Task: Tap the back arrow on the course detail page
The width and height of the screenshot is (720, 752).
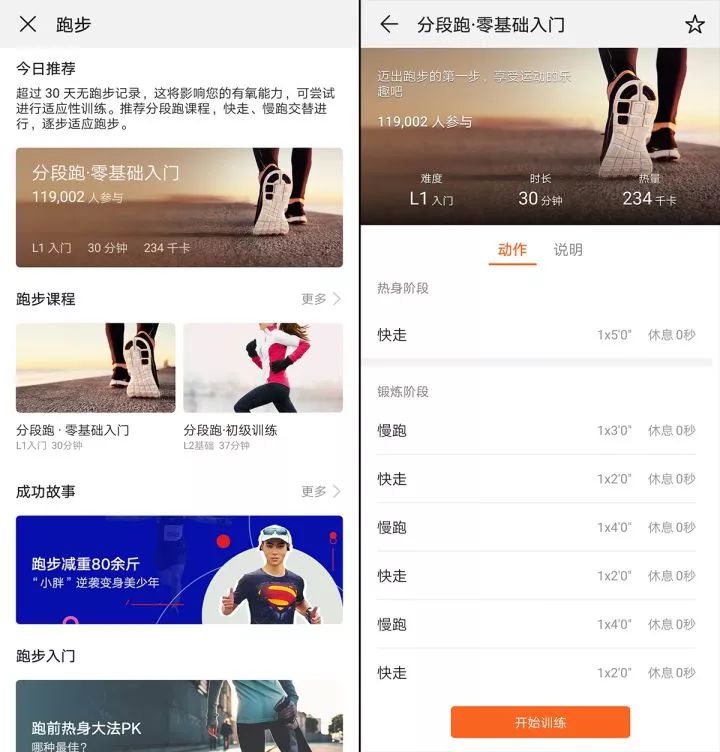Action: pyautogui.click(x=388, y=25)
